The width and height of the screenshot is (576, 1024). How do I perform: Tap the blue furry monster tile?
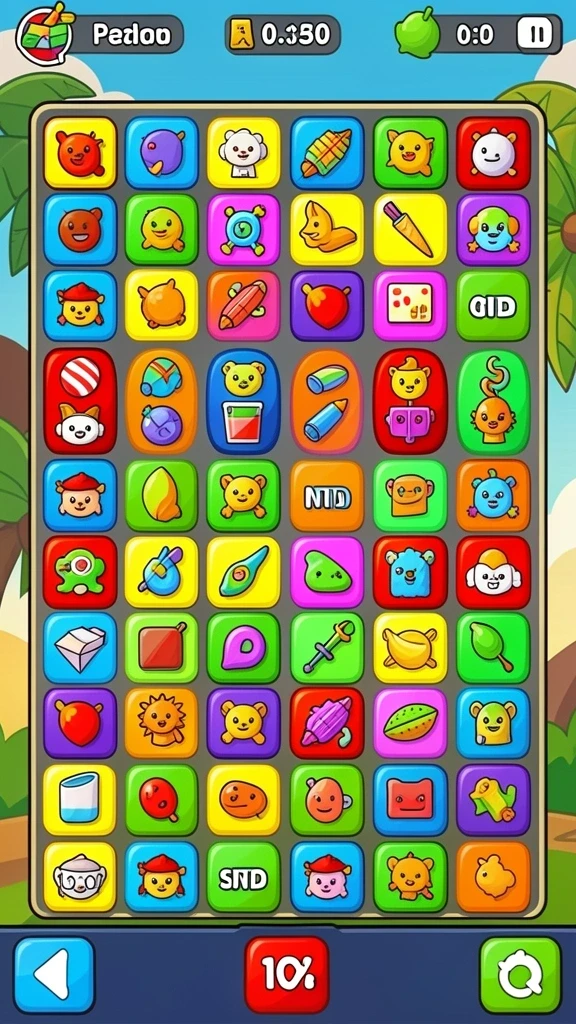410,572
